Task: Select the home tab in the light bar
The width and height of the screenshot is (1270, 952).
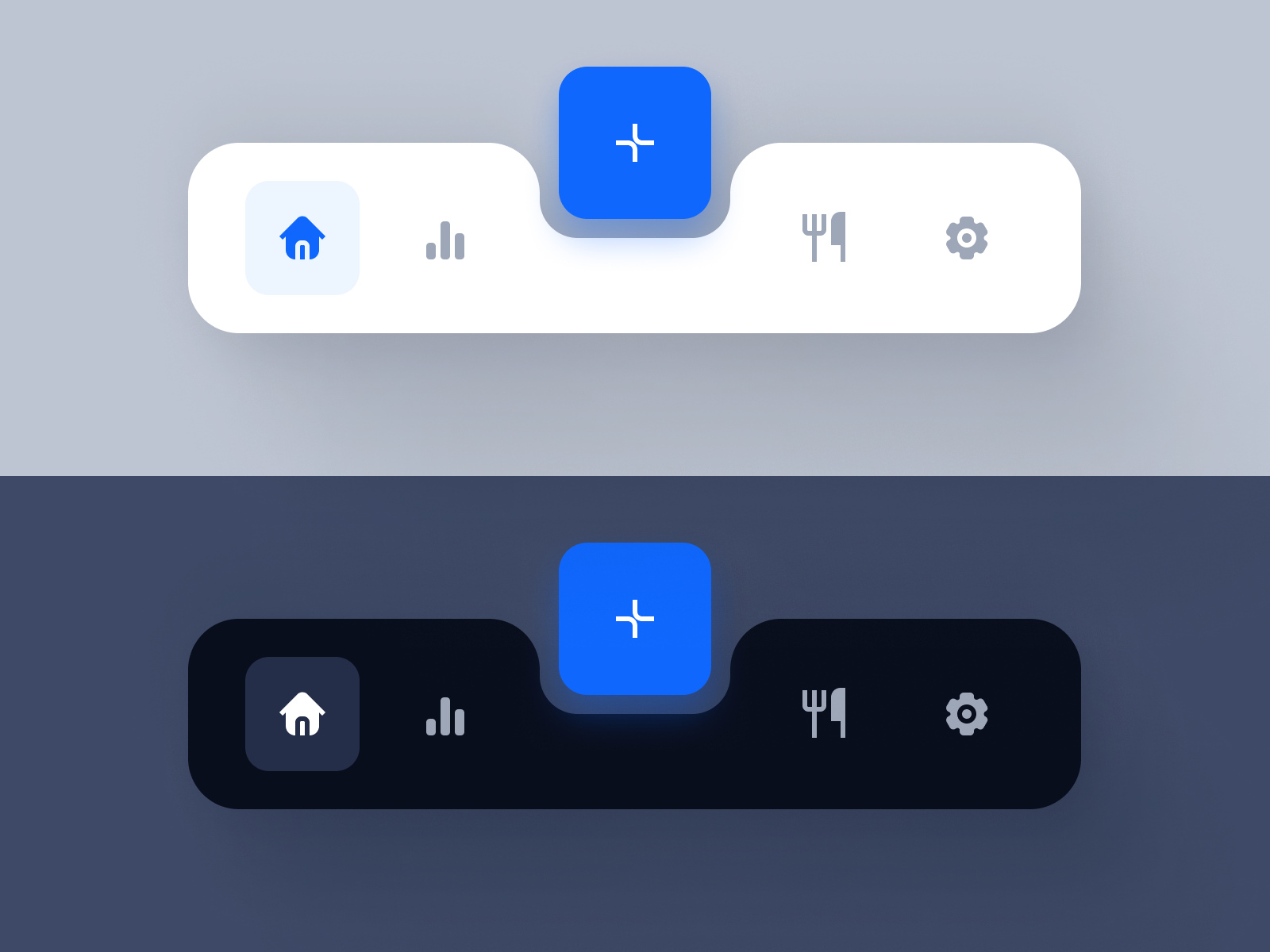Action: click(x=302, y=238)
